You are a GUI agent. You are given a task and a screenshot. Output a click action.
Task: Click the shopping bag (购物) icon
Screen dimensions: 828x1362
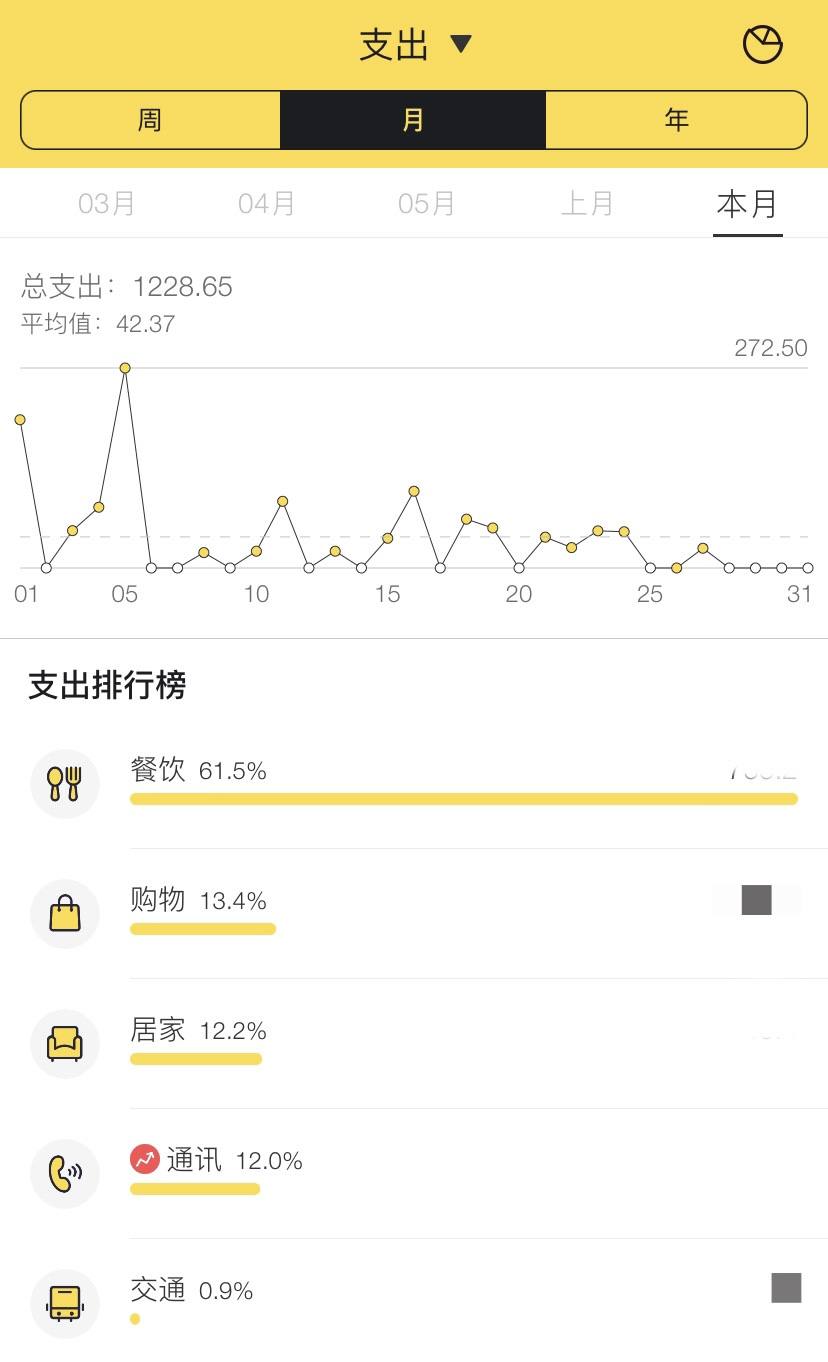[64, 913]
